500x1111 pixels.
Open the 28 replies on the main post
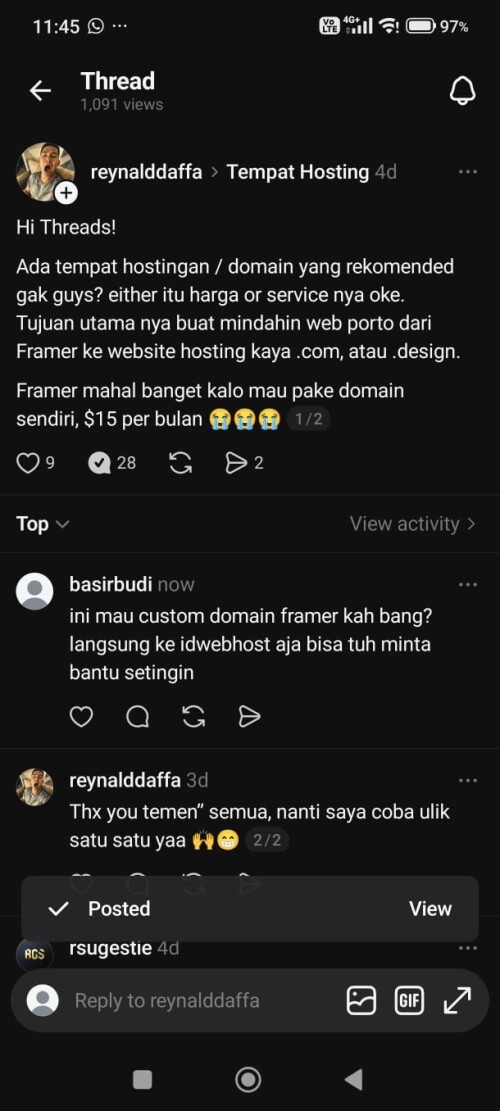(x=99, y=463)
